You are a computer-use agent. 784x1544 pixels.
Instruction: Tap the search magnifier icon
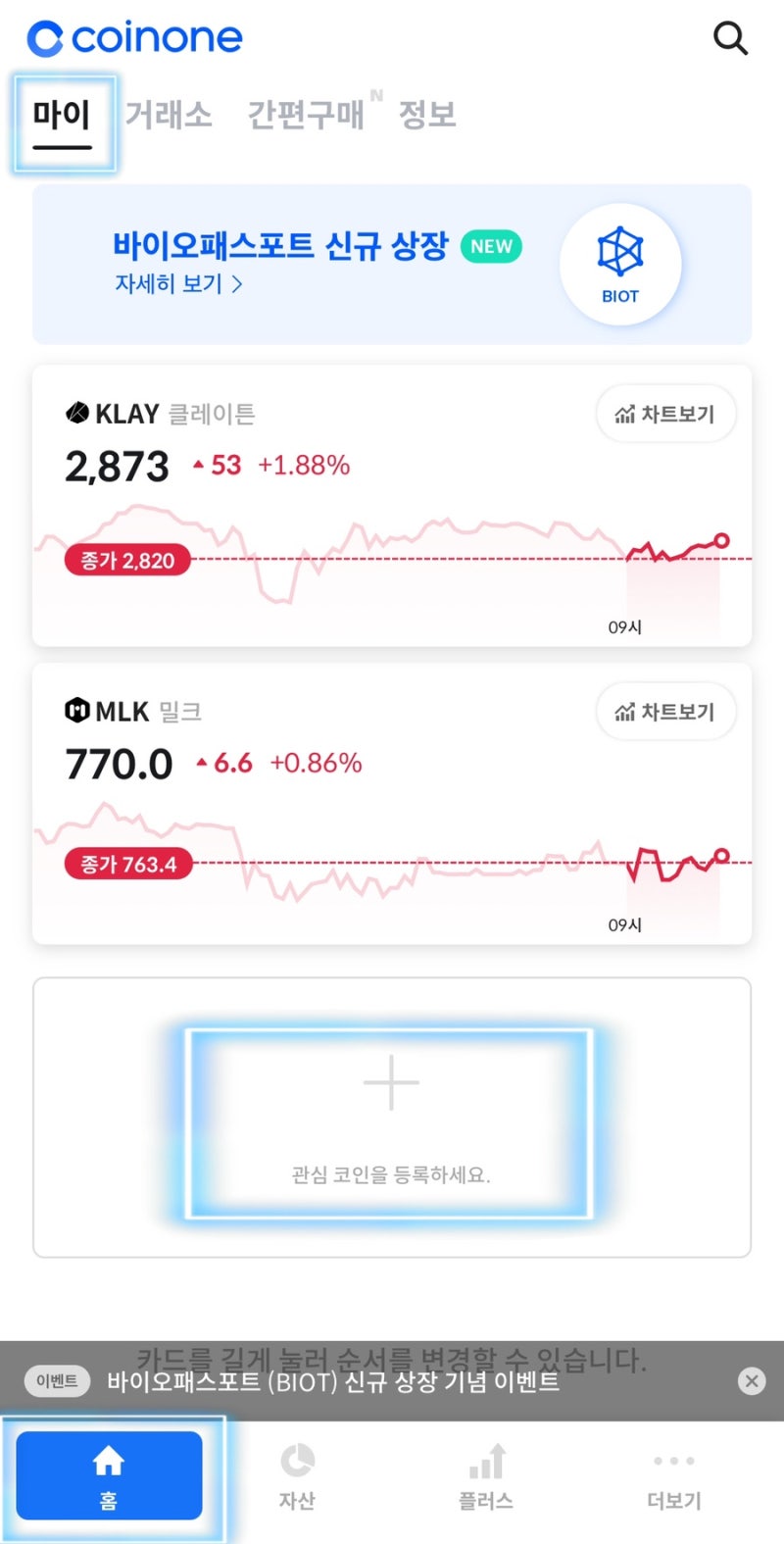(x=731, y=39)
